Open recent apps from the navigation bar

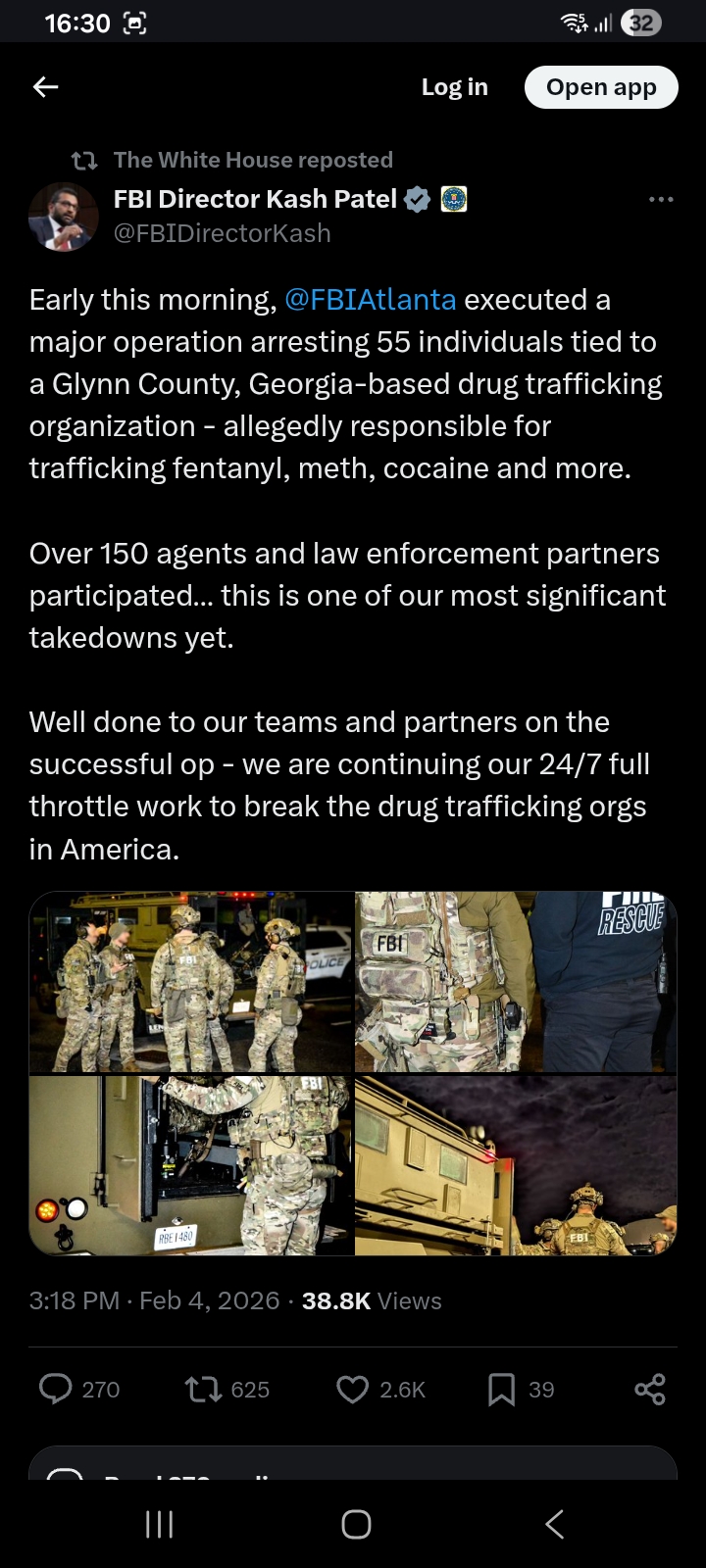(159, 1524)
